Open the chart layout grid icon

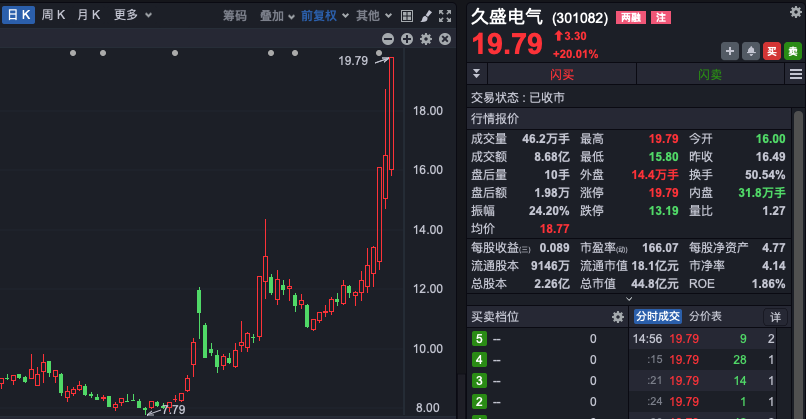406,15
